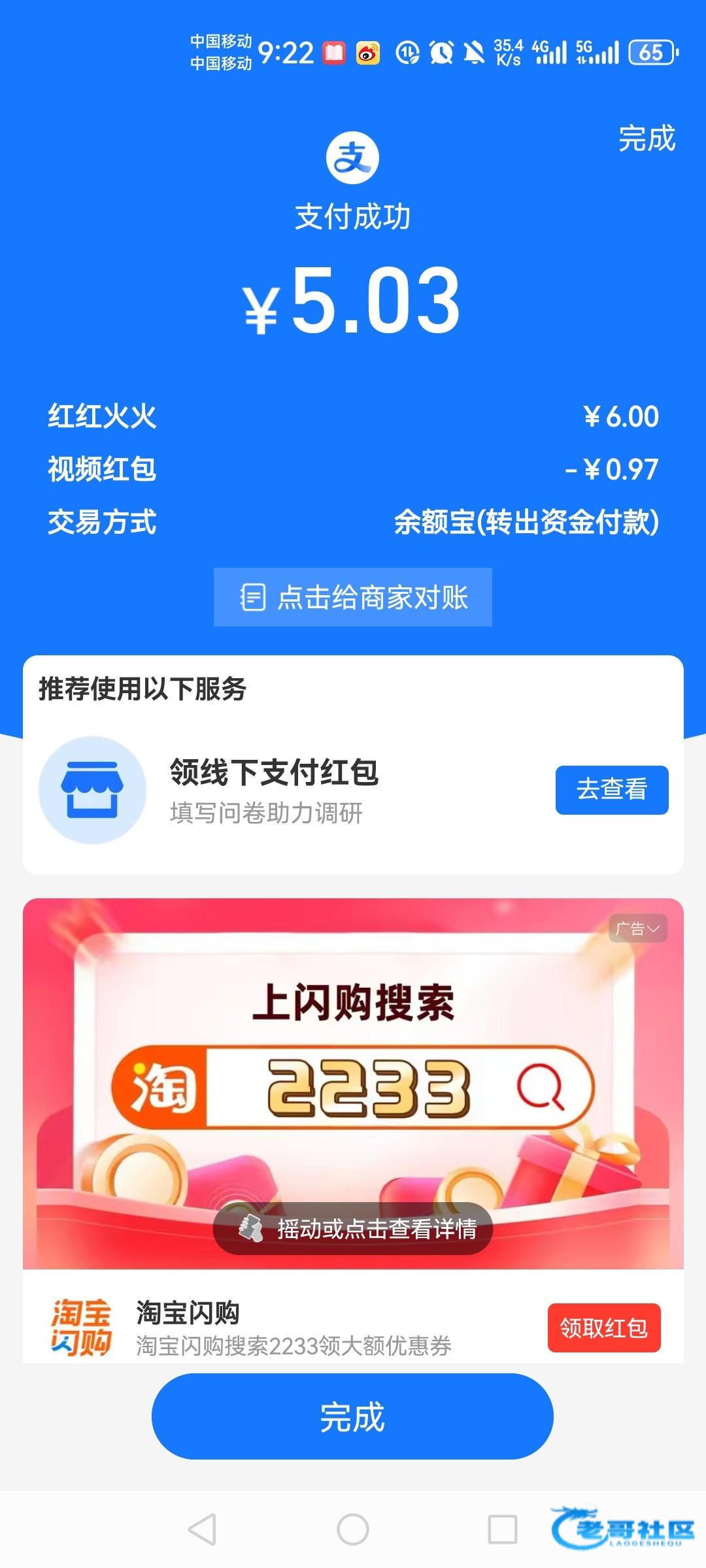This screenshot has width=706, height=1568.
Task: Go back with the system back button
Action: click(x=202, y=1529)
